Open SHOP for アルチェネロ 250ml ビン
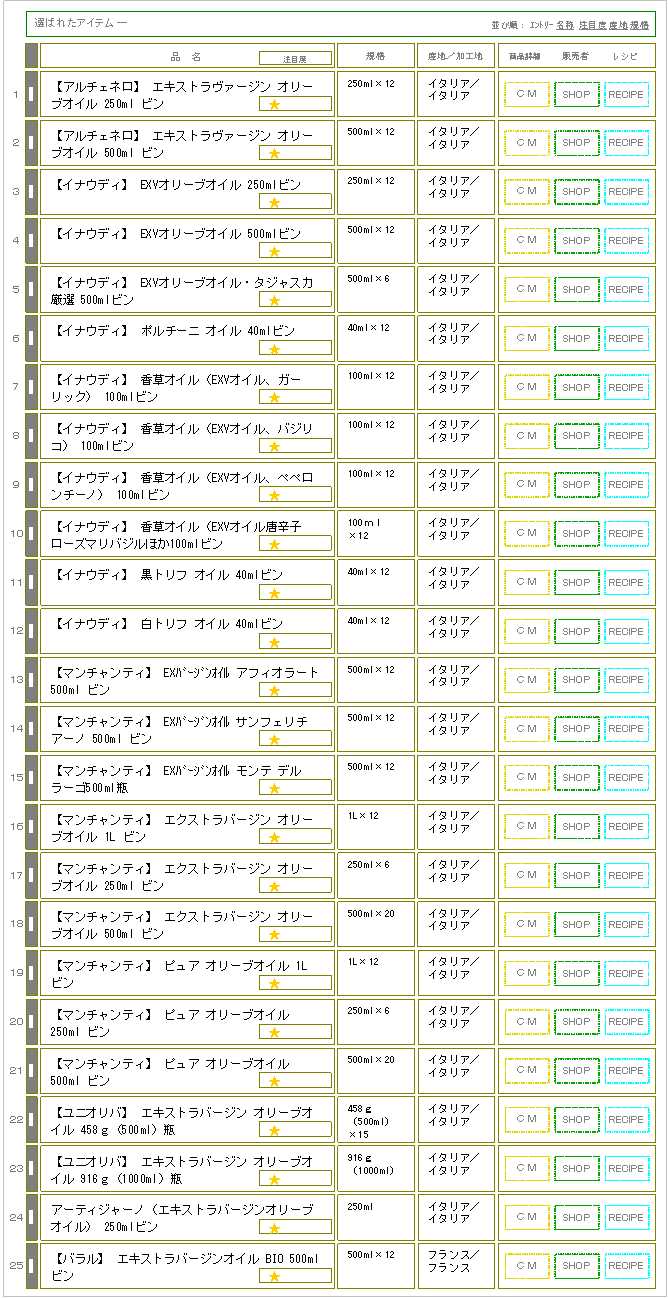 point(576,94)
